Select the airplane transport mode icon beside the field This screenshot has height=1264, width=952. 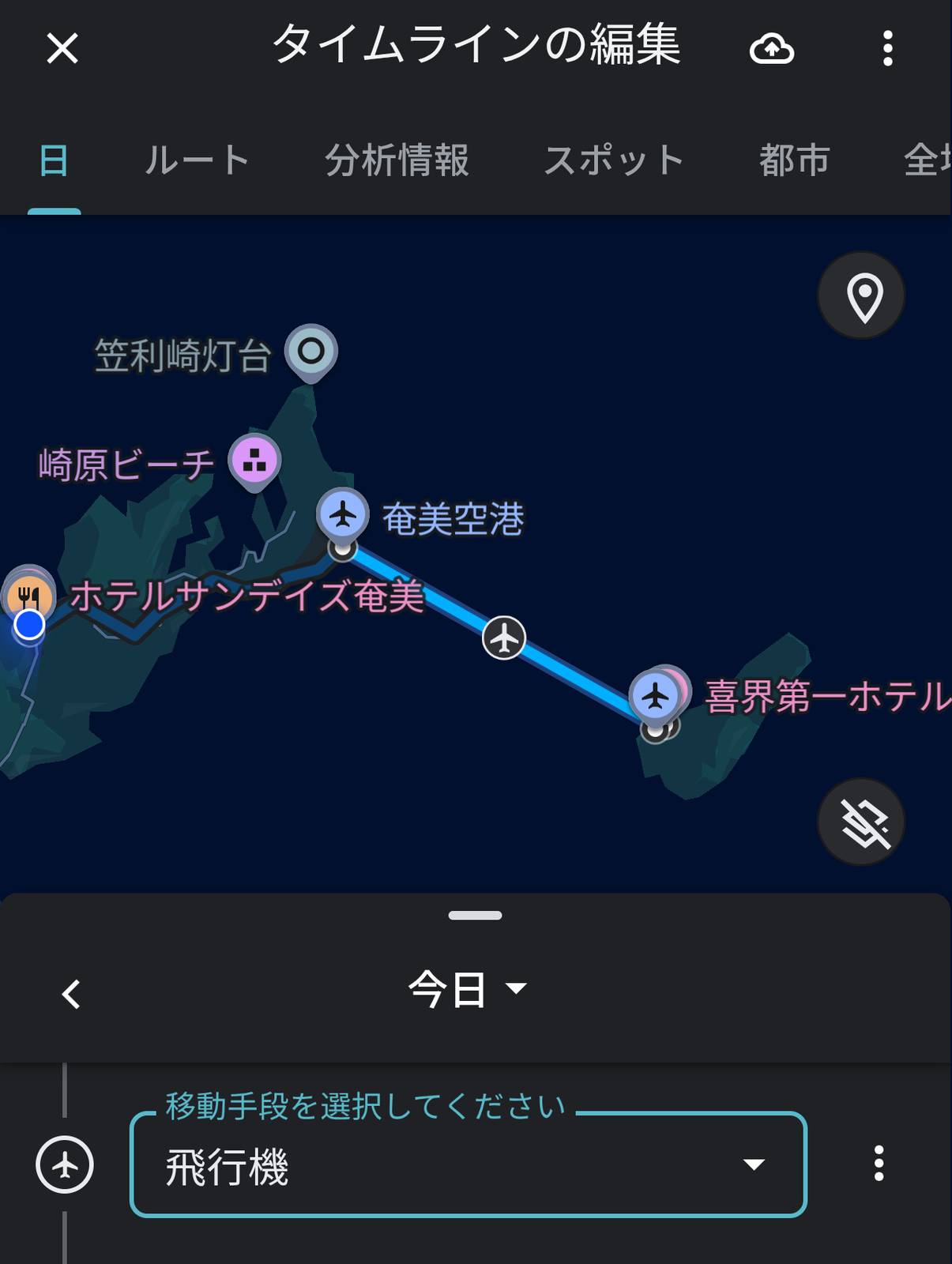coord(64,1164)
